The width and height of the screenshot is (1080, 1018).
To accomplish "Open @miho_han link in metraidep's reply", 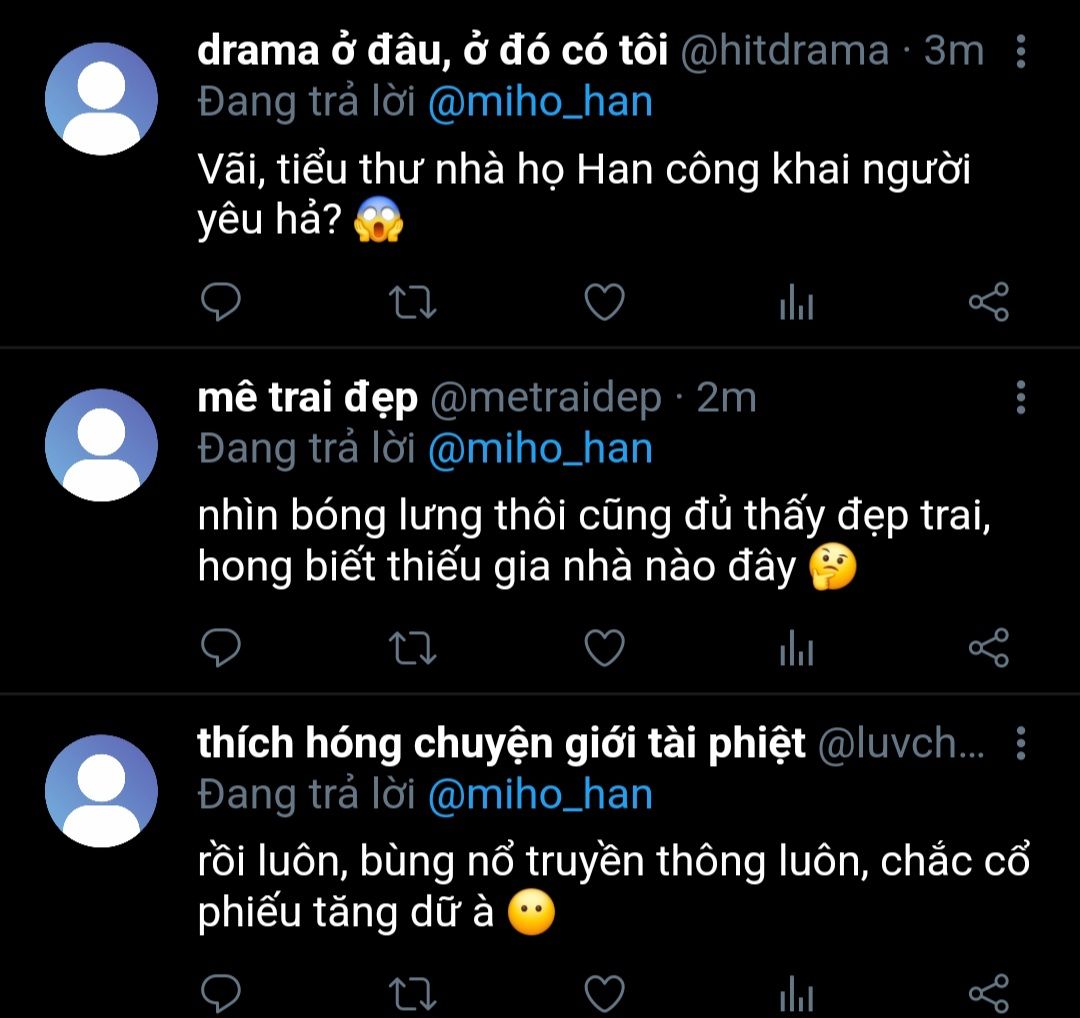I will pos(540,449).
